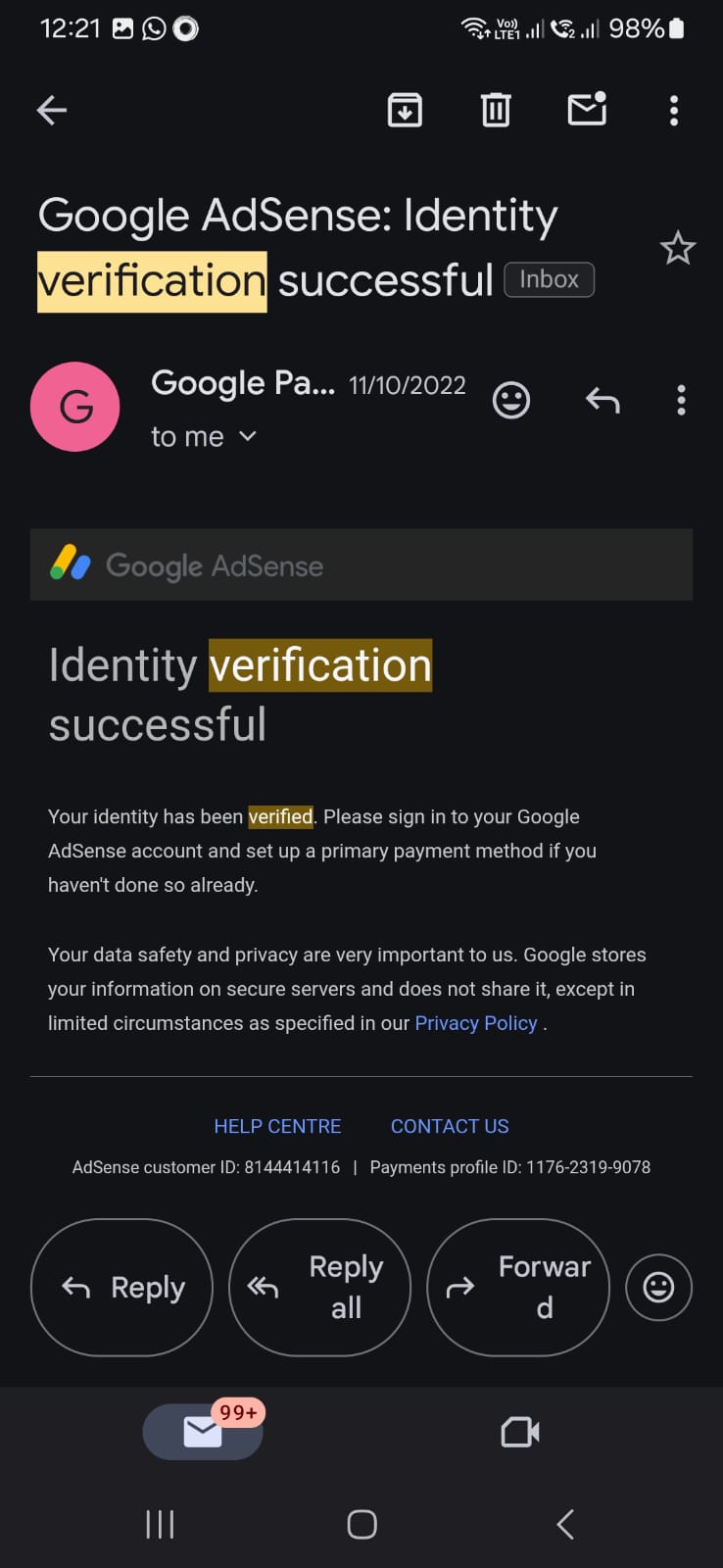Open message options beside the reply arrow
The image size is (723, 1568).
click(x=681, y=400)
